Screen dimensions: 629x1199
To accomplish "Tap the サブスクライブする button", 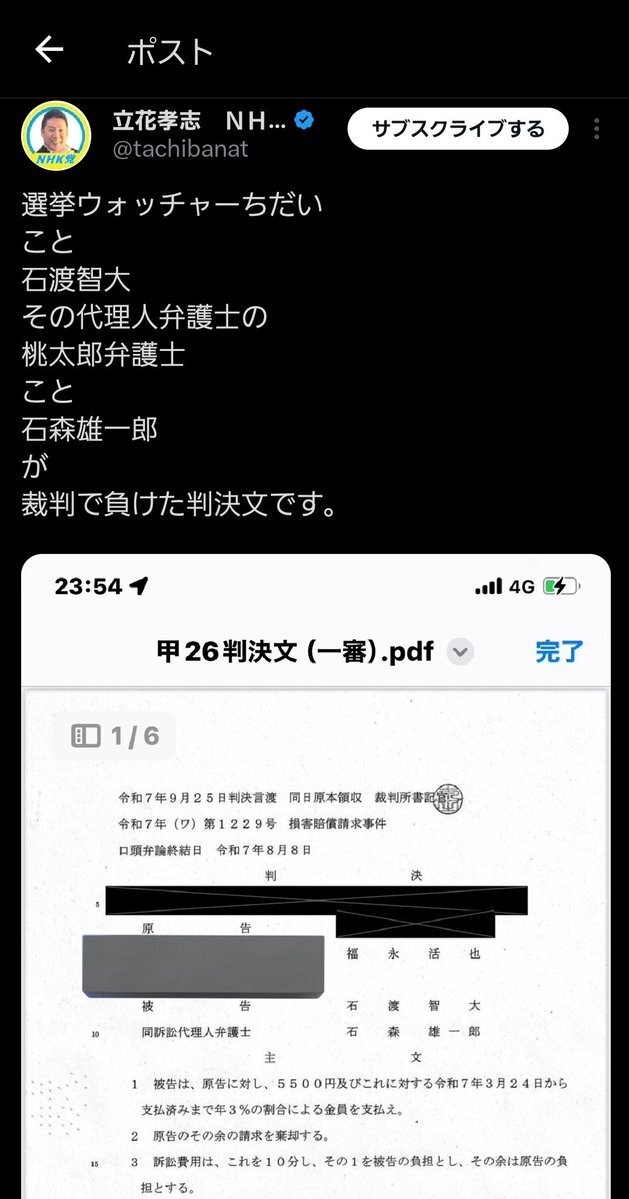I will (x=458, y=129).
